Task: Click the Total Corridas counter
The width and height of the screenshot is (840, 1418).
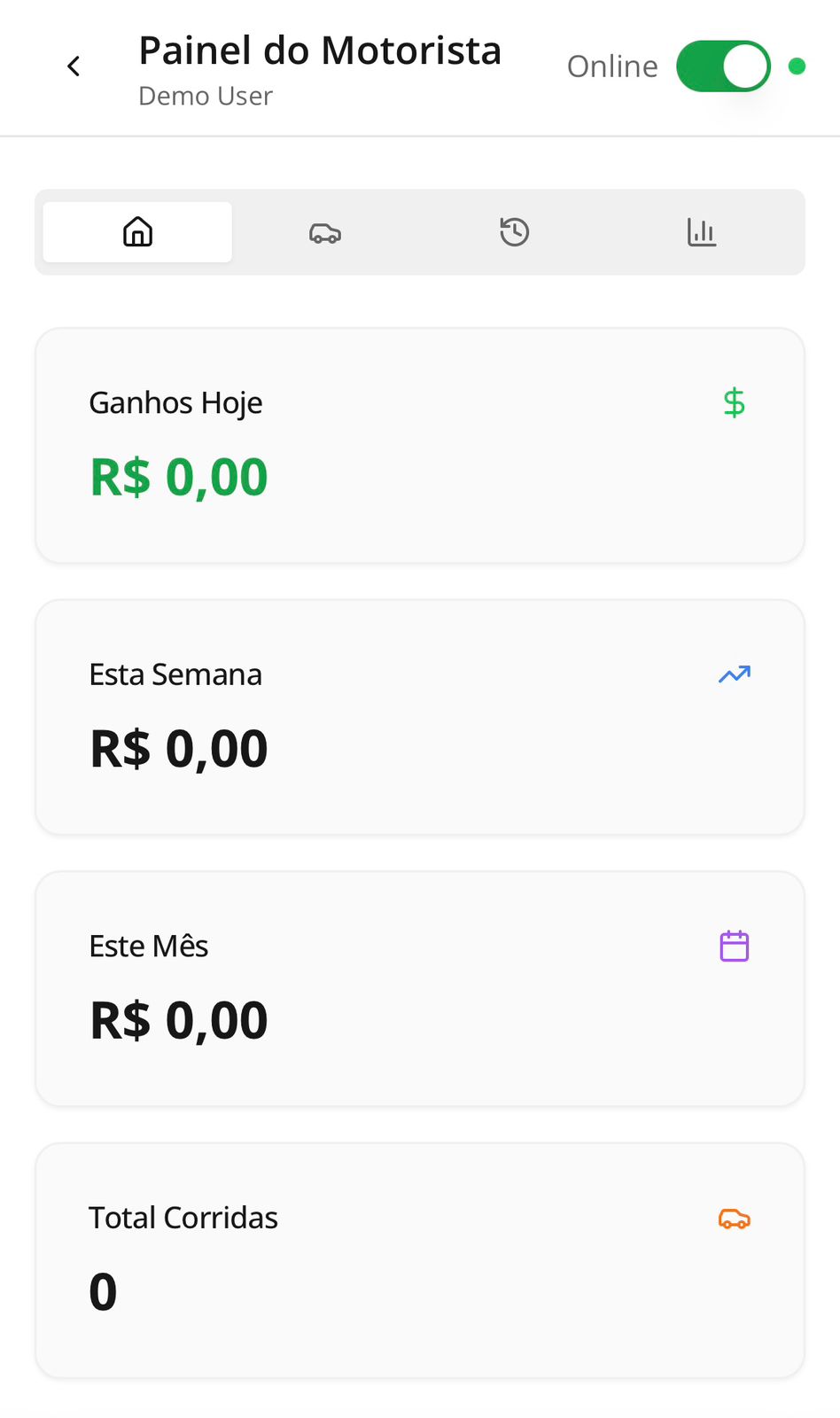Action: 102,1293
